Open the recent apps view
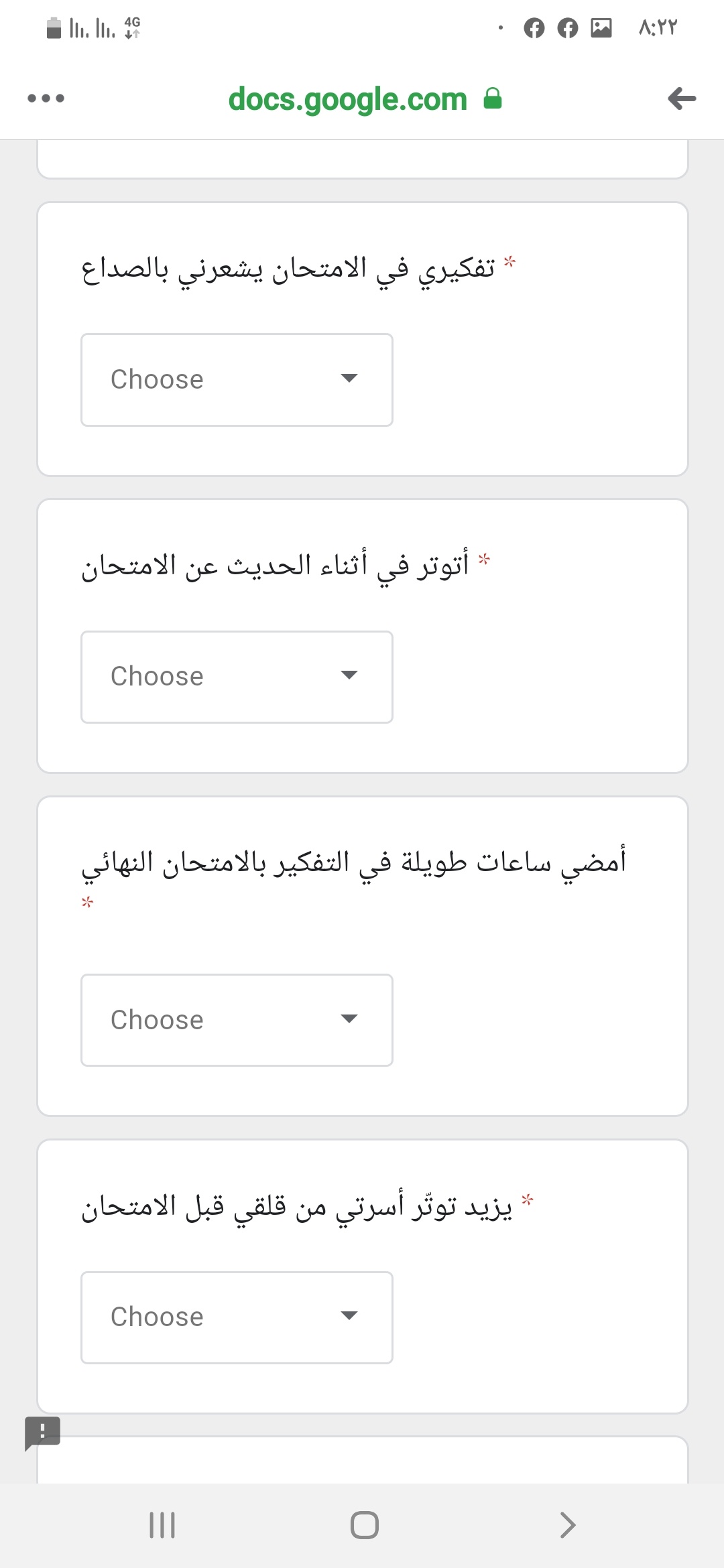The width and height of the screenshot is (724, 1568). [162, 1525]
